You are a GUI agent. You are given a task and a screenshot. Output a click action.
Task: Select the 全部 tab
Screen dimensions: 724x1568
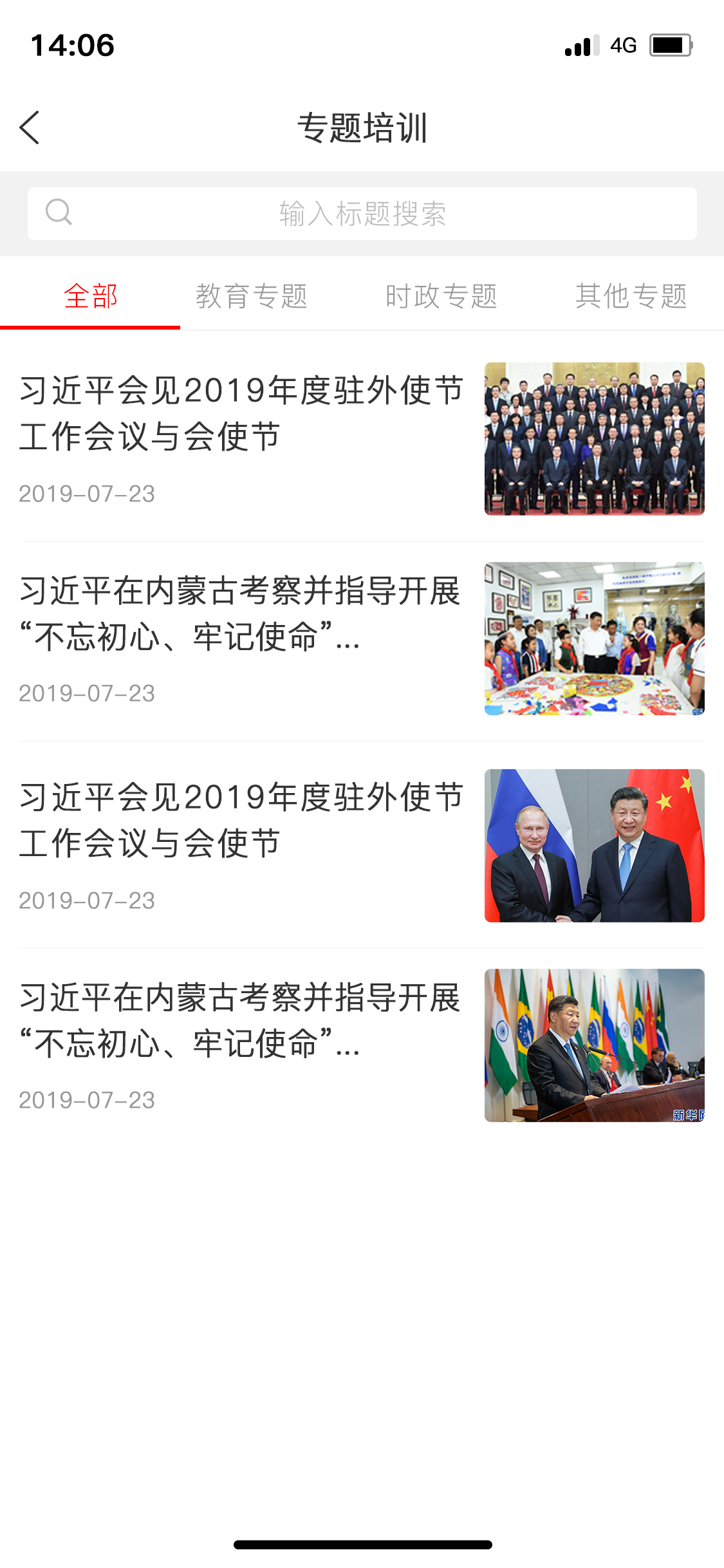click(91, 296)
